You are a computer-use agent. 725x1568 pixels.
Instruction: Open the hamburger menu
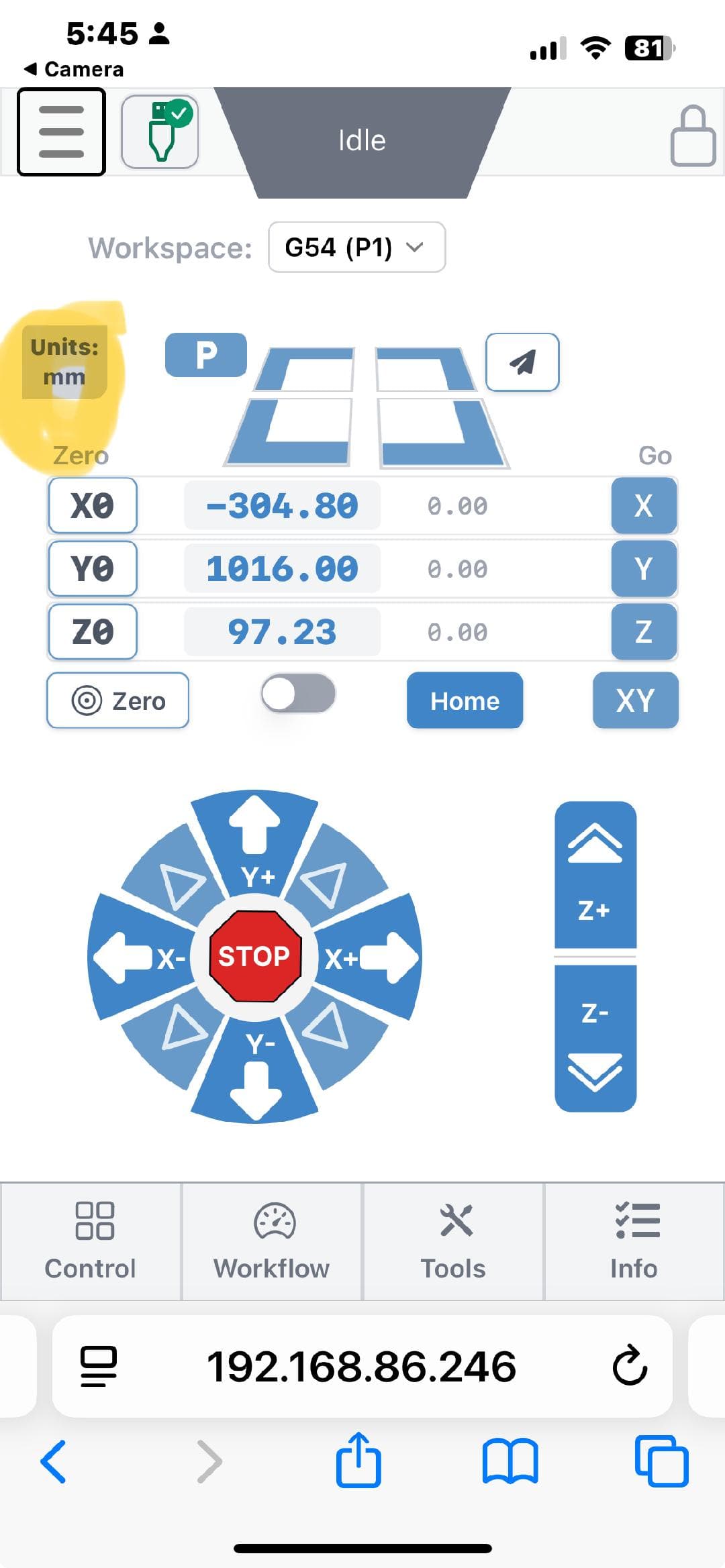tap(61, 132)
